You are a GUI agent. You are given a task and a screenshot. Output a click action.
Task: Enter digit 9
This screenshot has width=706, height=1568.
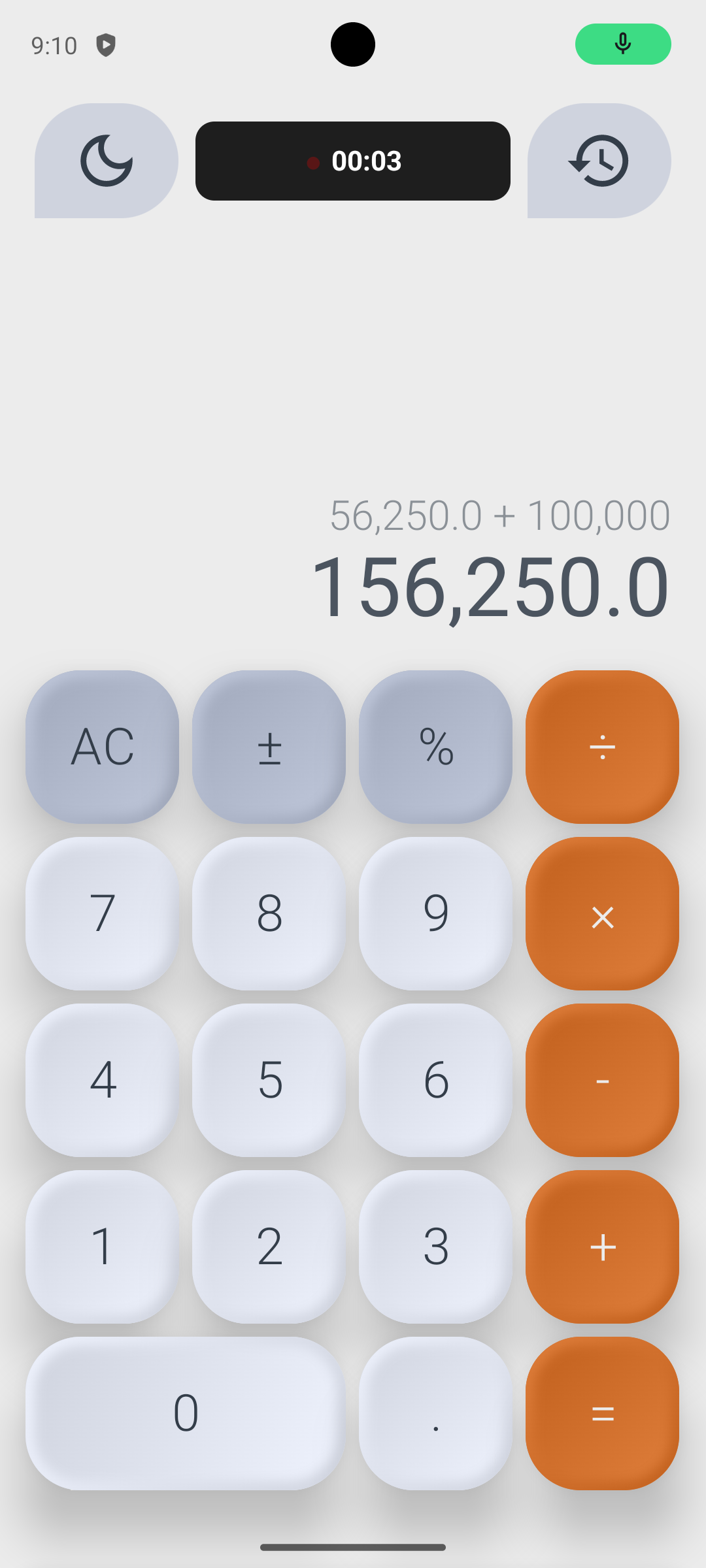coord(435,913)
